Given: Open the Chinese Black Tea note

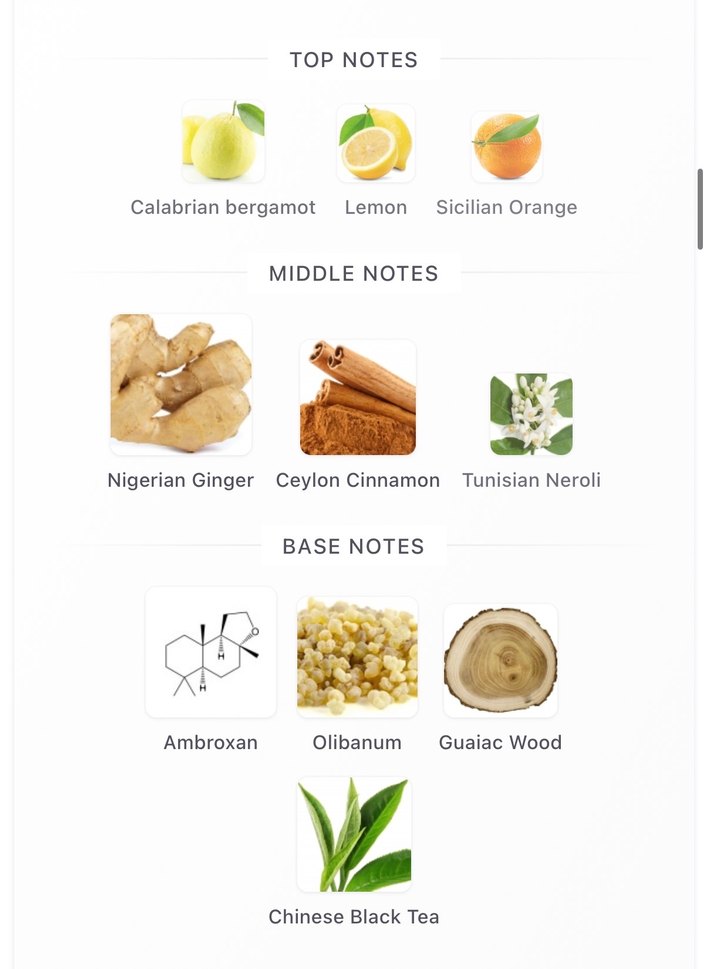Looking at the screenshot, I should point(354,835).
